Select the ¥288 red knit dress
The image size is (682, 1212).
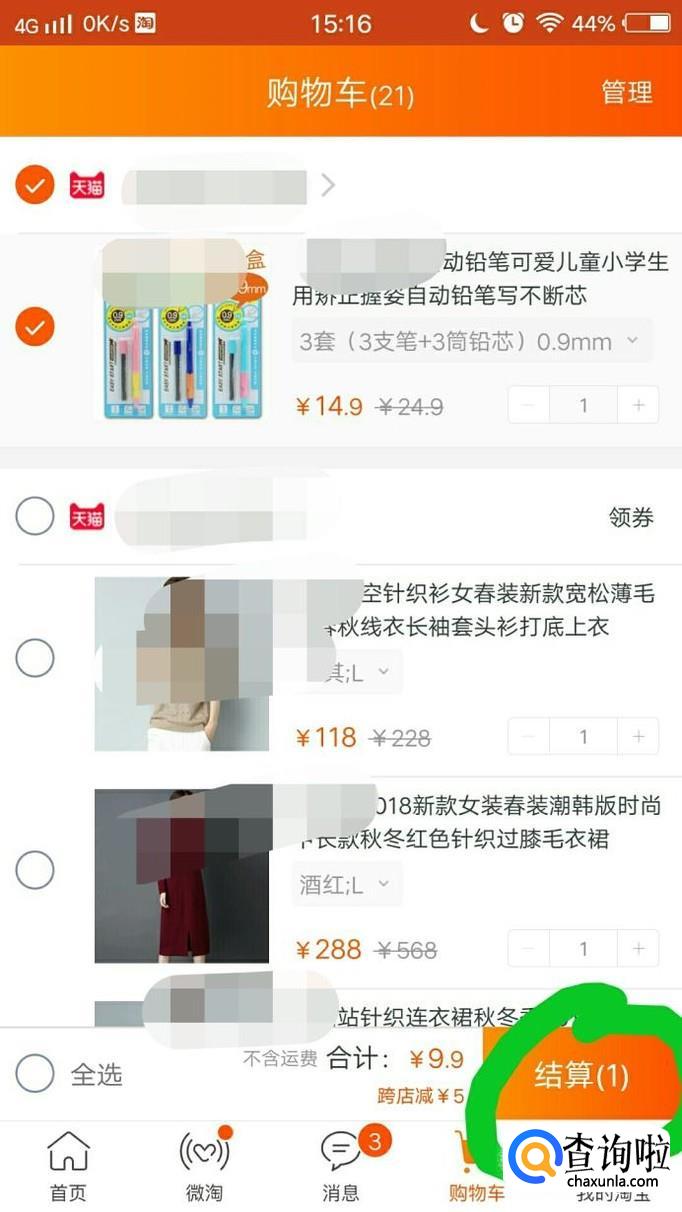click(35, 870)
